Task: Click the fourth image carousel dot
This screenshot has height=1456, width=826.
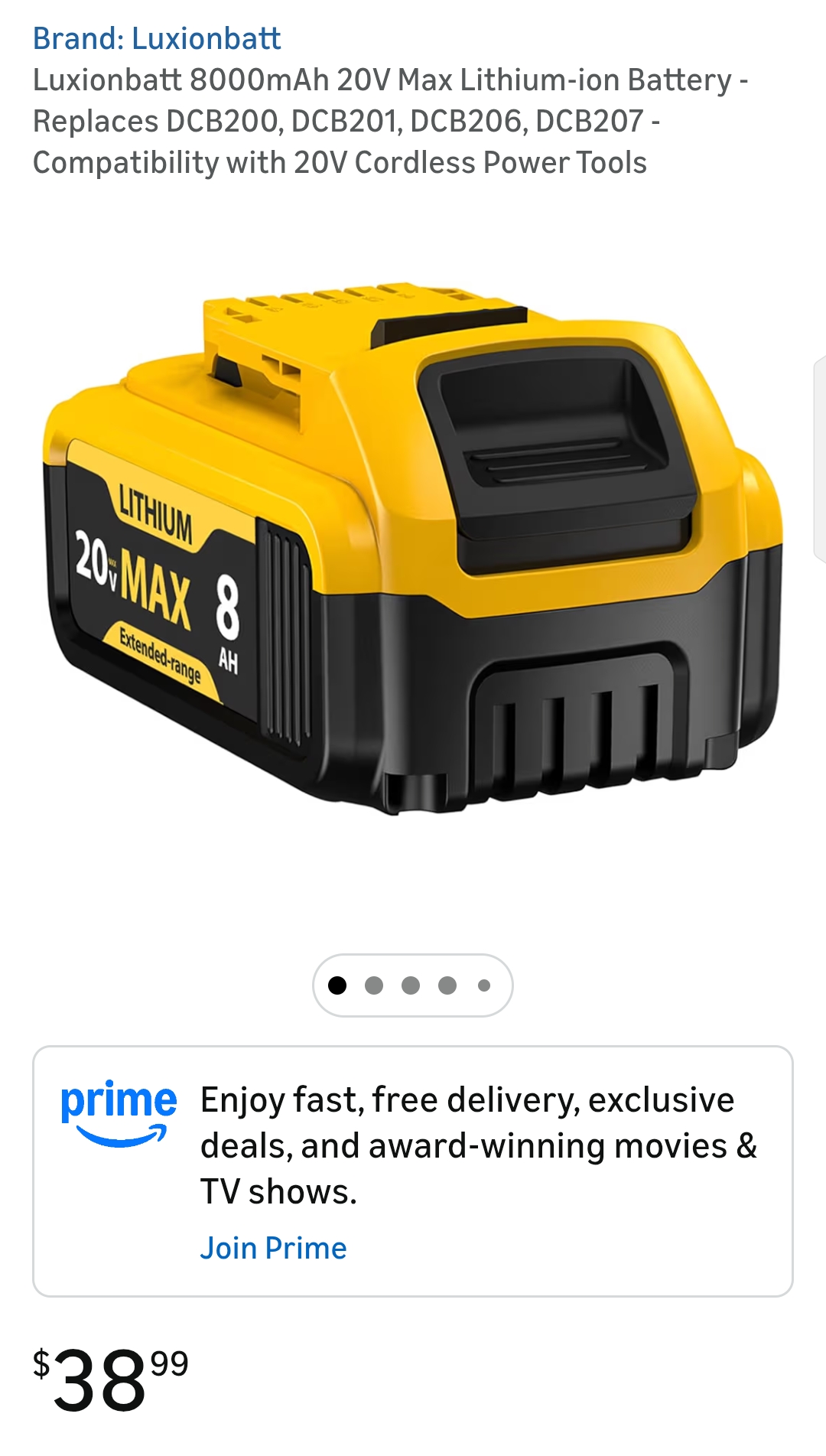Action: pos(447,985)
